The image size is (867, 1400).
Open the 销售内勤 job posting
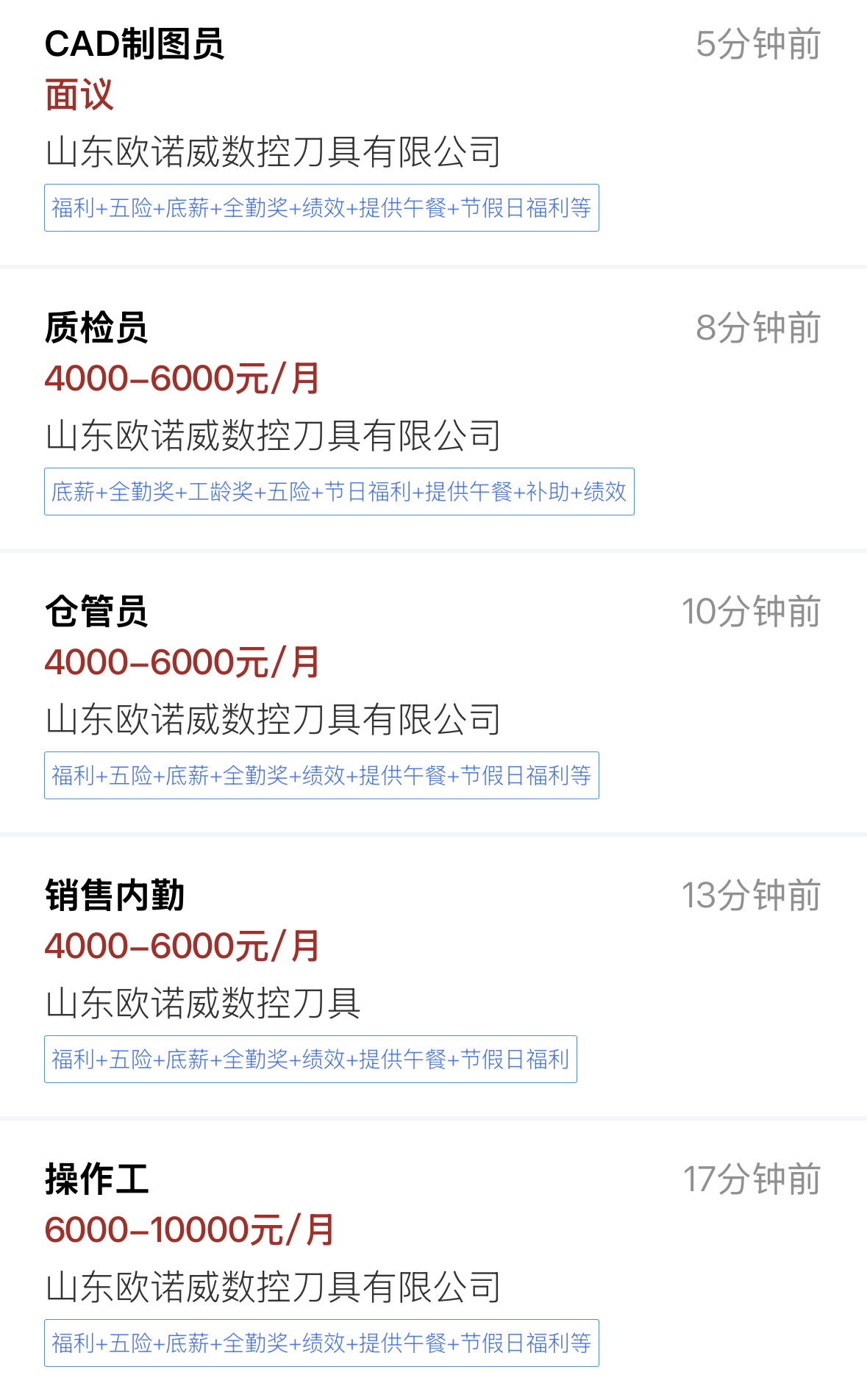[115, 896]
